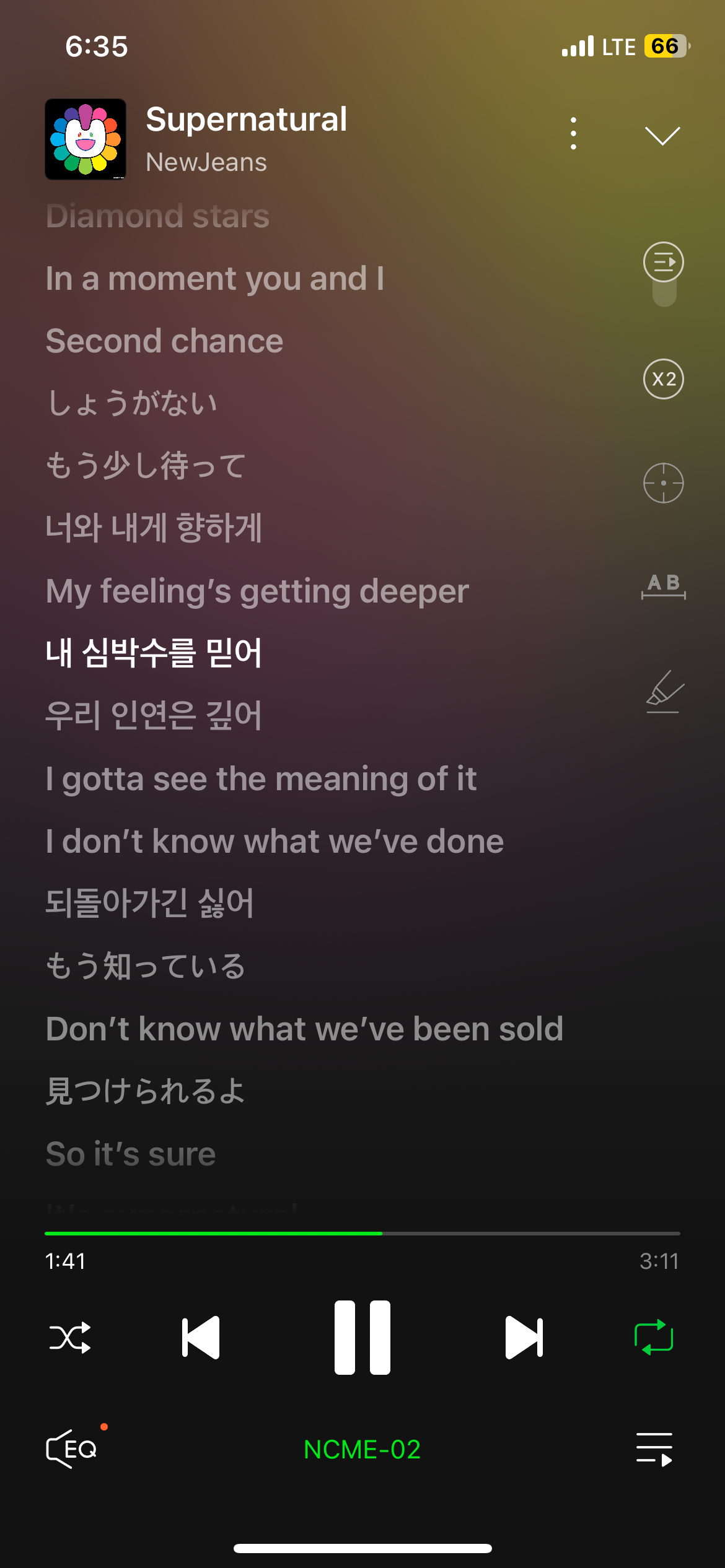The width and height of the screenshot is (725, 1568).
Task: Tap the lyric seek target icon
Action: [x=664, y=483]
